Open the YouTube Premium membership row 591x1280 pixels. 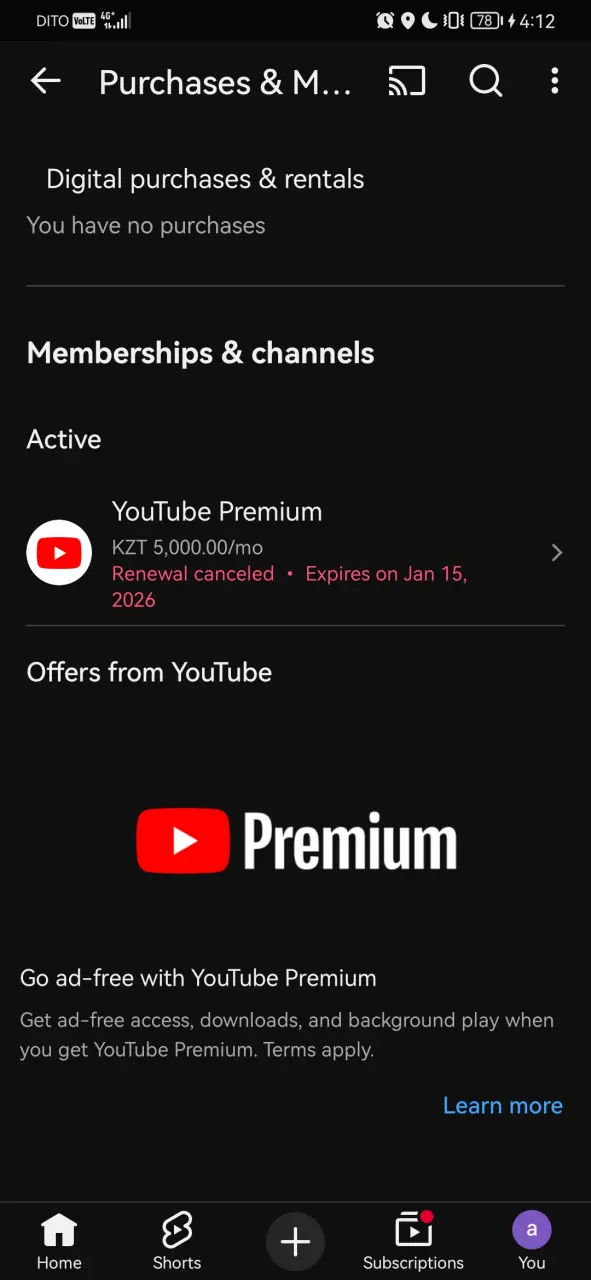tap(295, 553)
